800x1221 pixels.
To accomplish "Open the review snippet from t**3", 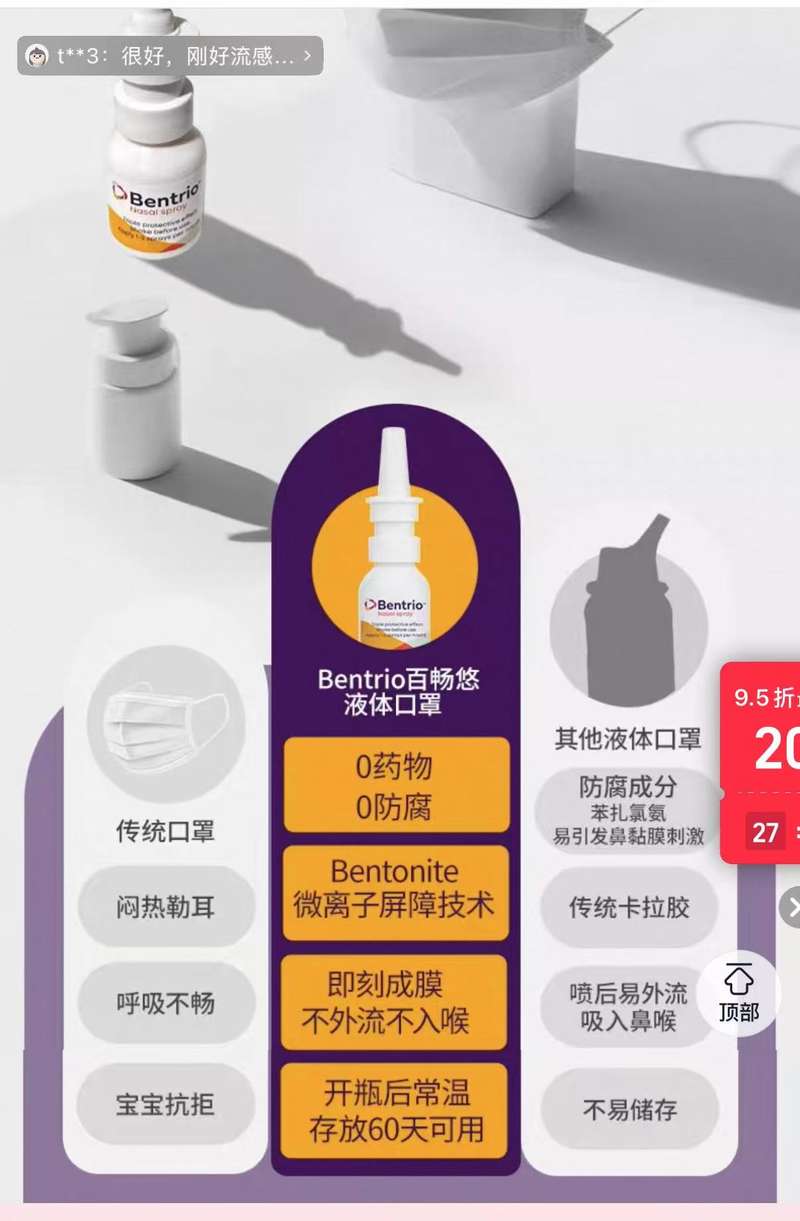I will tap(170, 56).
